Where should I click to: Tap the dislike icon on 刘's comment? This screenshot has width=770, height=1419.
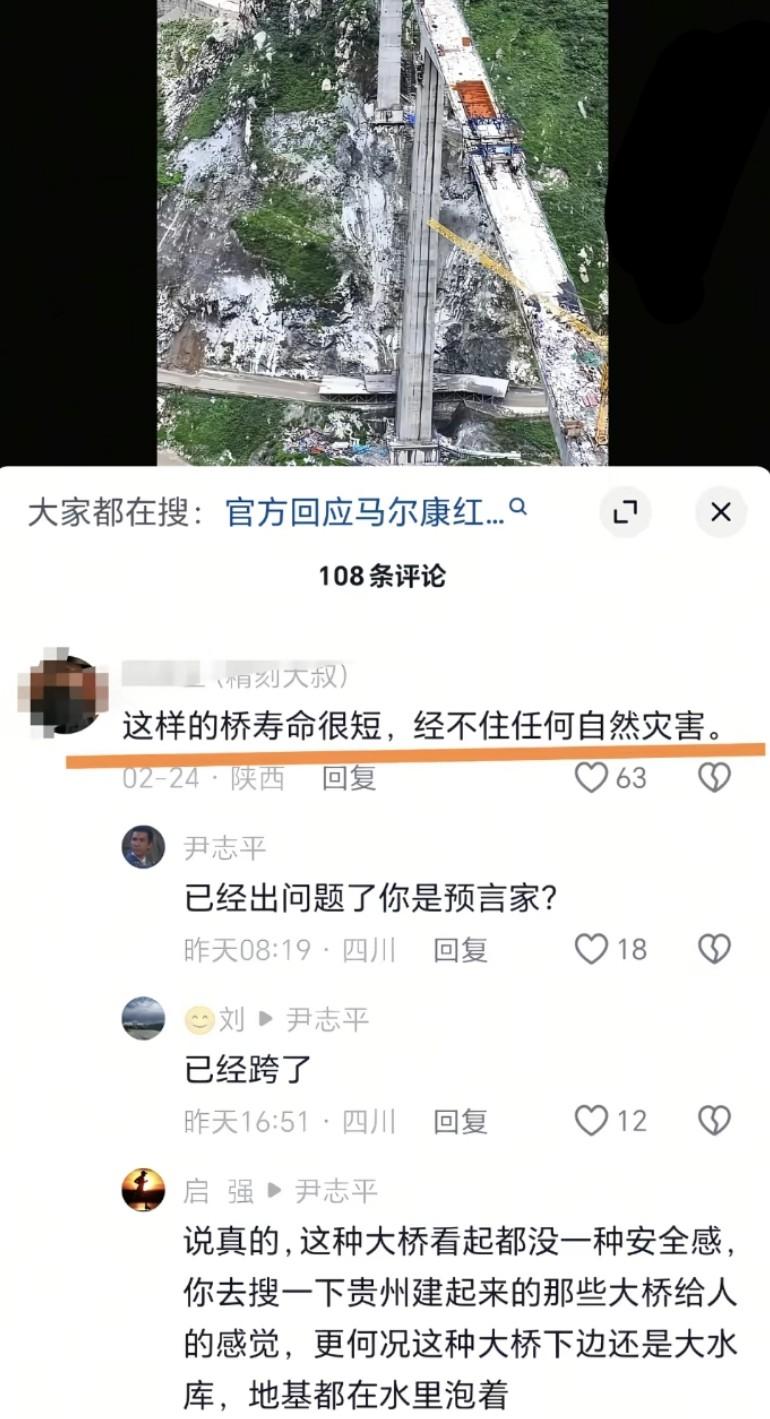[713, 1119]
